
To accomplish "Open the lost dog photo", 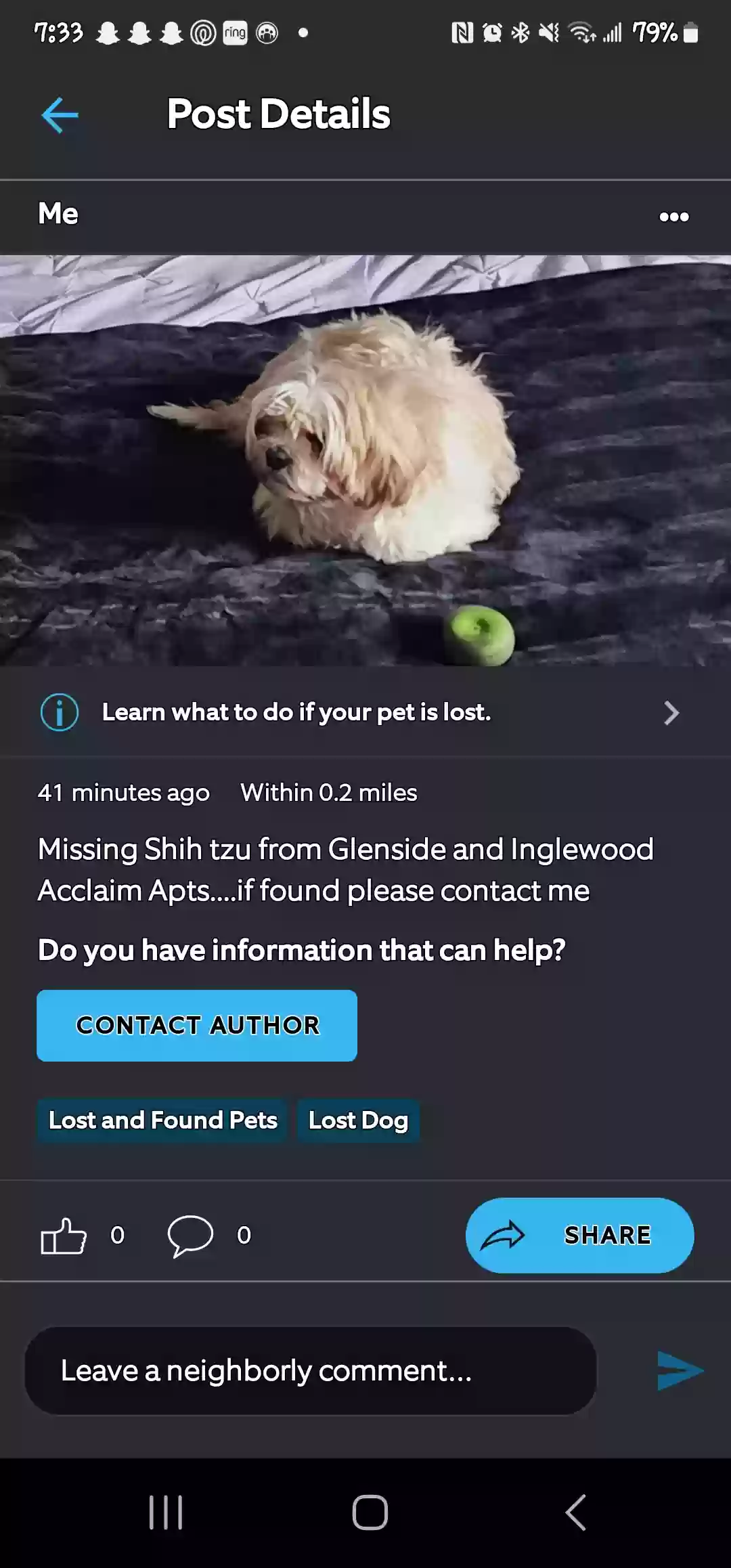I will [365, 460].
